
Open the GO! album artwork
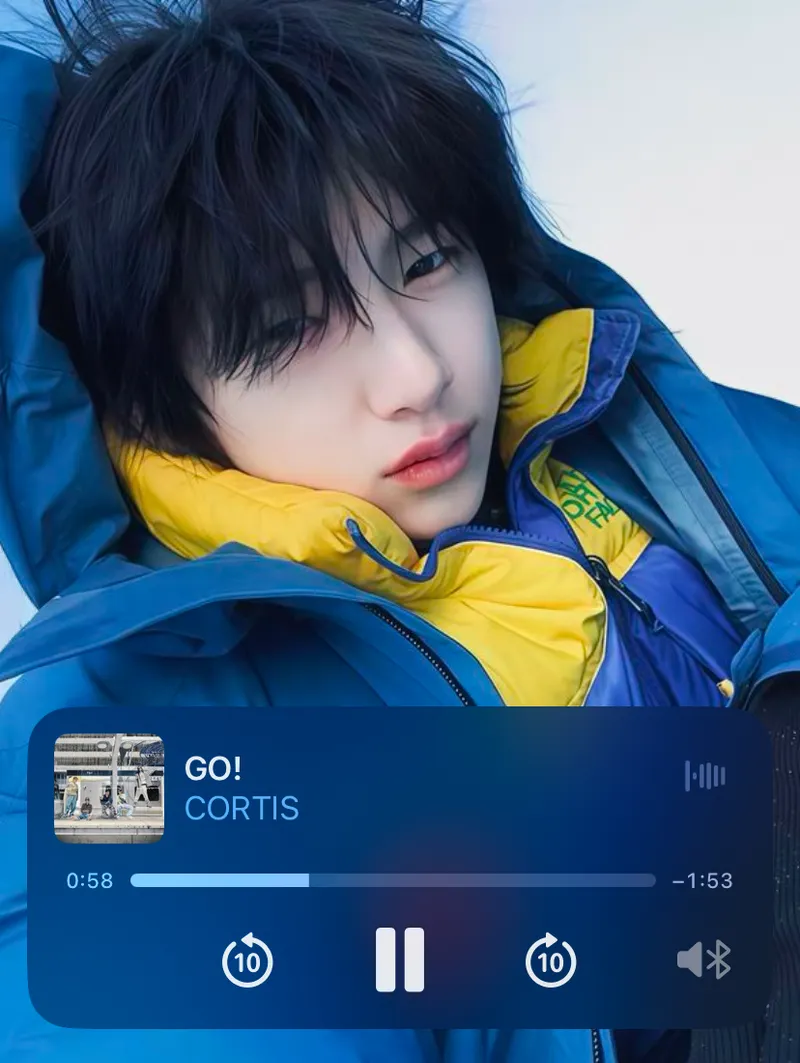click(x=109, y=788)
